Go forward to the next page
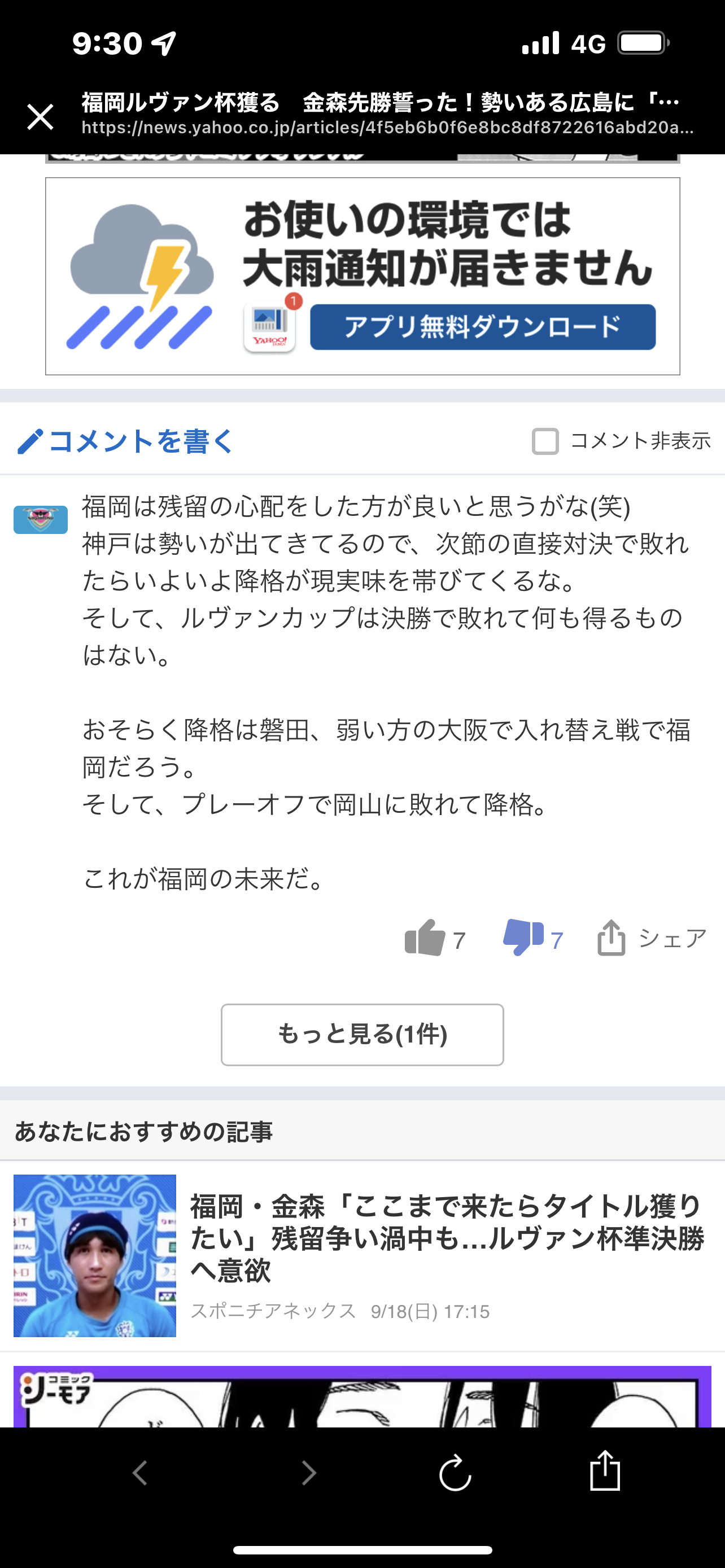725x1568 pixels. click(309, 1473)
